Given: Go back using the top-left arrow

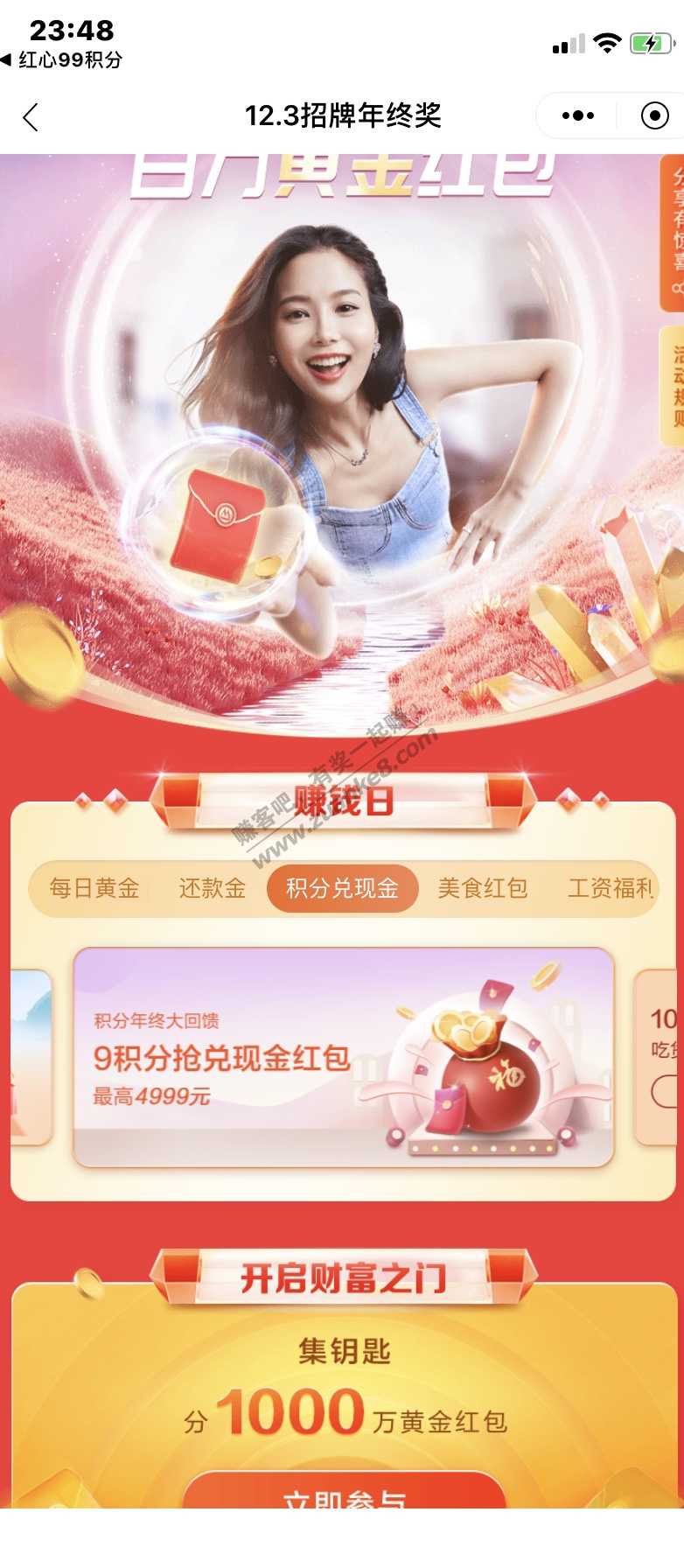Looking at the screenshot, I should pyautogui.click(x=31, y=116).
